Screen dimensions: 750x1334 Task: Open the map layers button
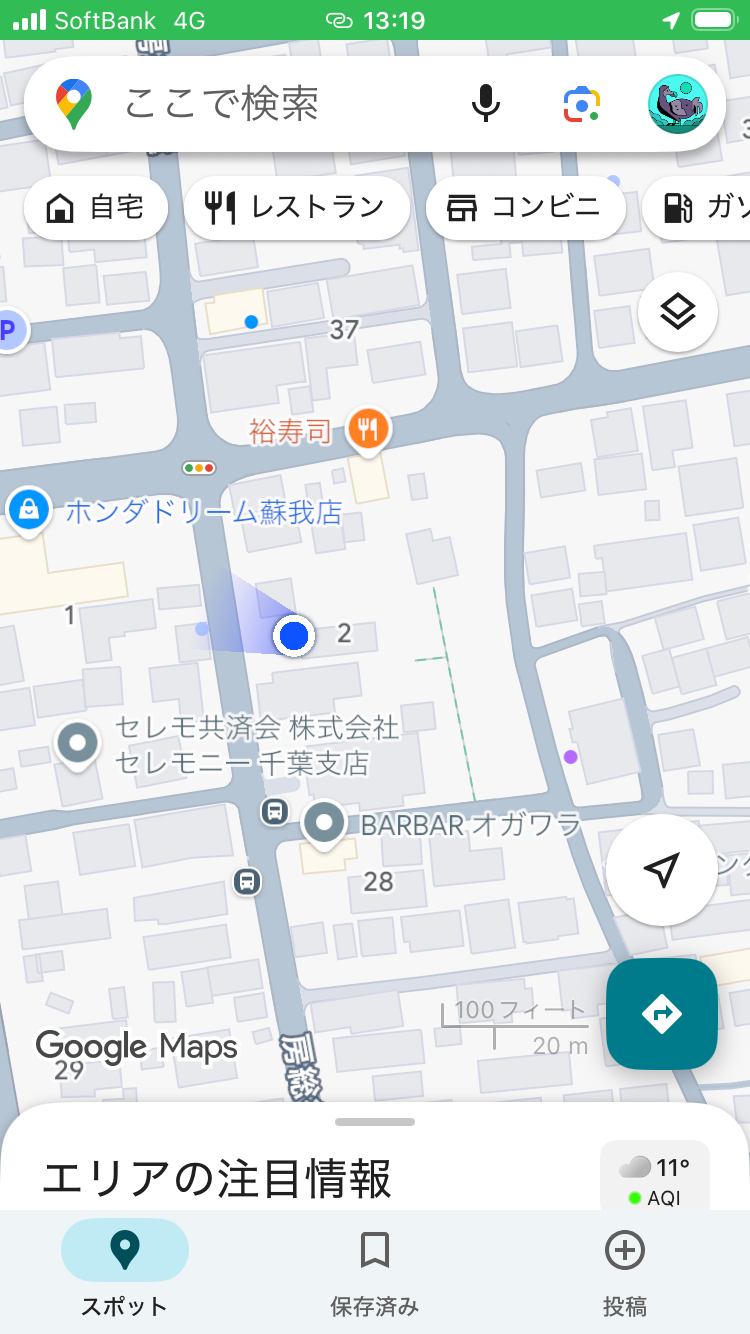(677, 313)
